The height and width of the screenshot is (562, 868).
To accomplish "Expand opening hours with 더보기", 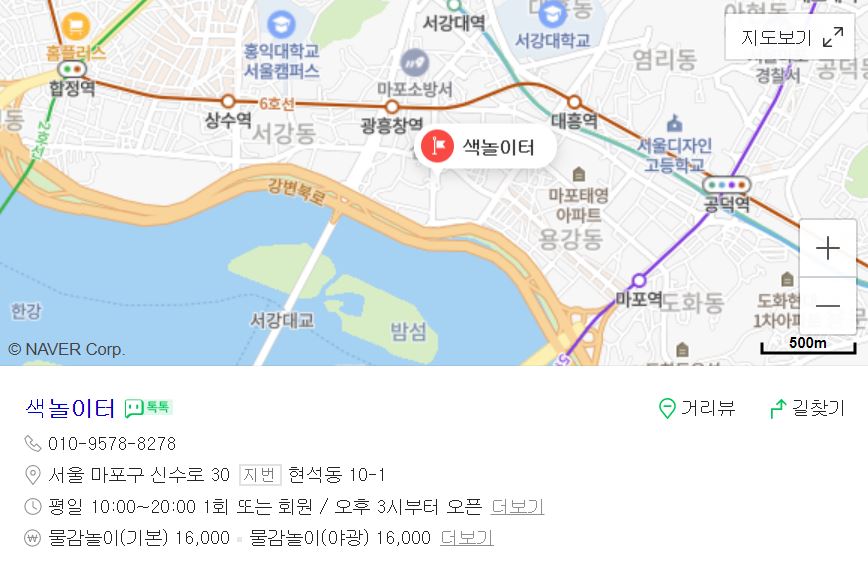I will (517, 506).
